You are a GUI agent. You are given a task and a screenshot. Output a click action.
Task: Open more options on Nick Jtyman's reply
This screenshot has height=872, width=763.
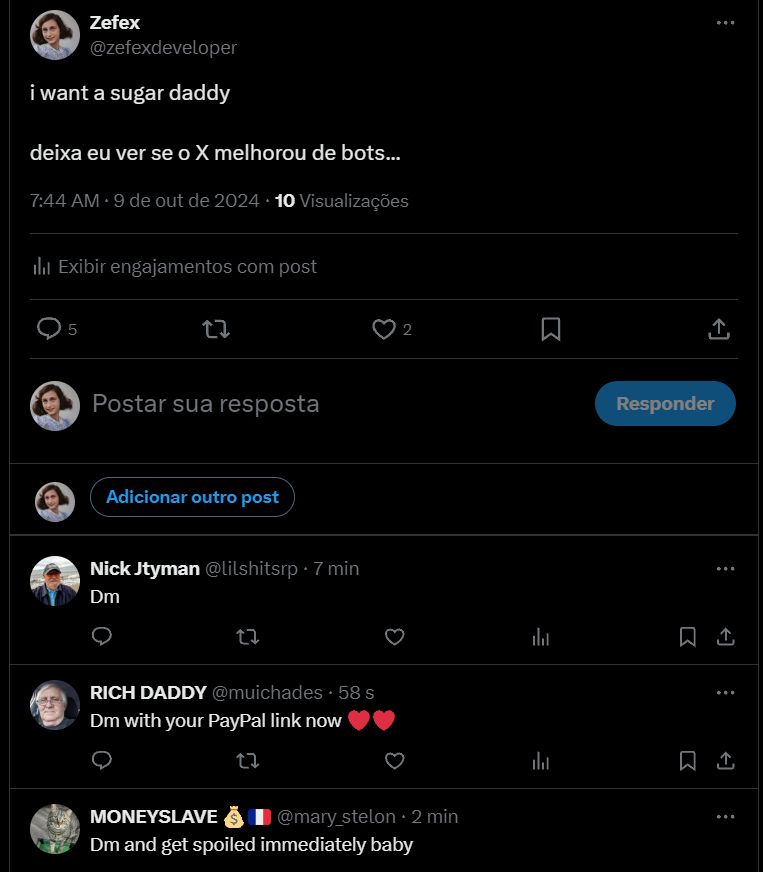pos(725,568)
